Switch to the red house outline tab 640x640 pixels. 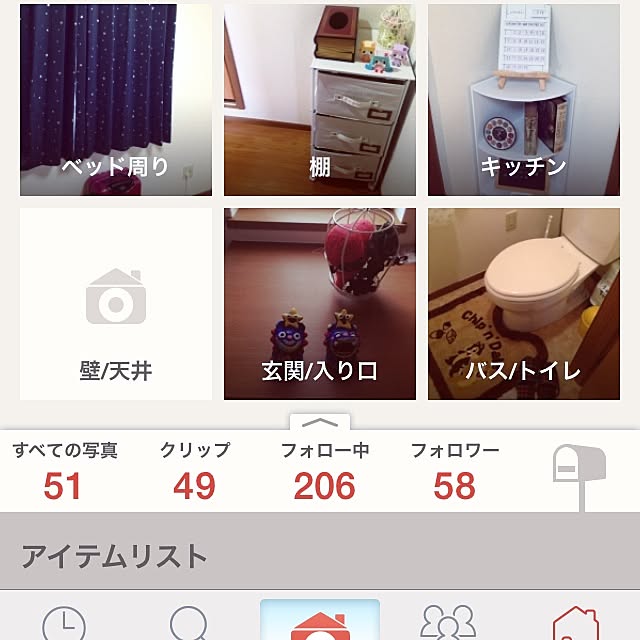click(x=577, y=622)
